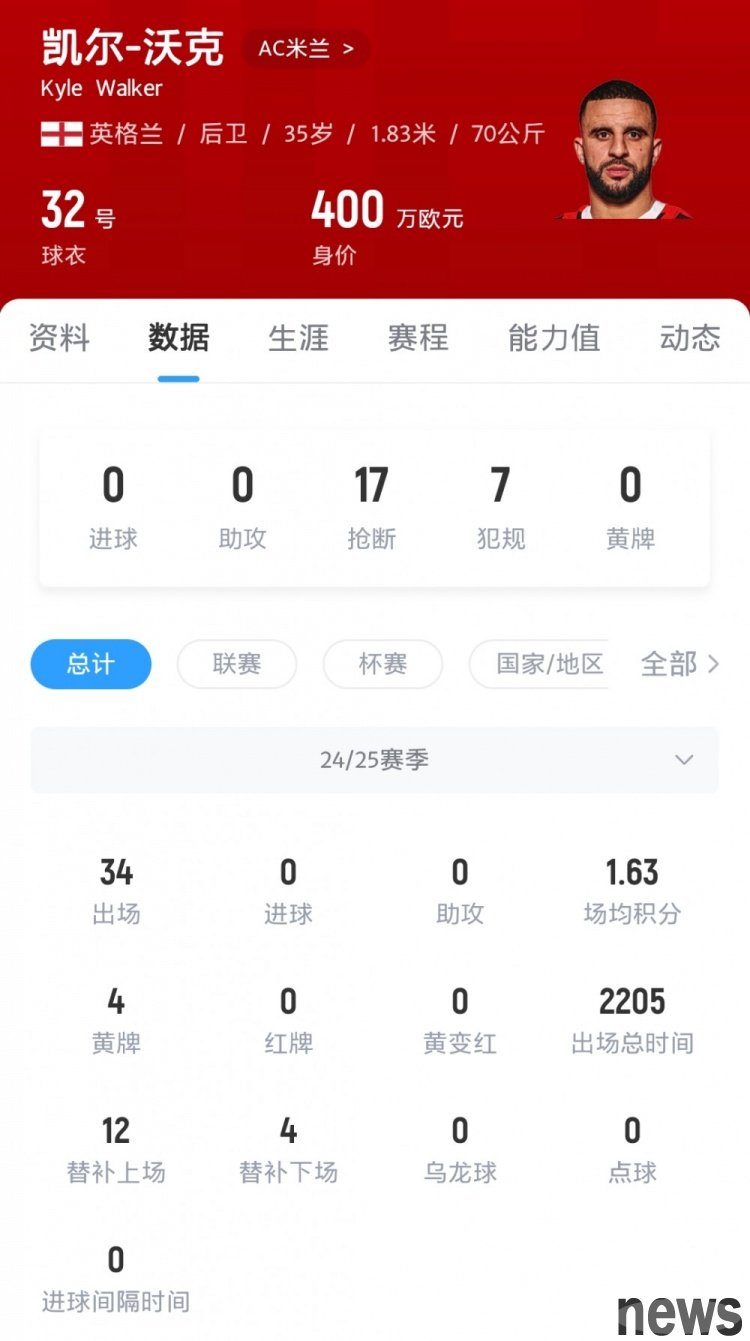Switch to the 动态 tab
This screenshot has height=1341, width=750.
(x=690, y=338)
